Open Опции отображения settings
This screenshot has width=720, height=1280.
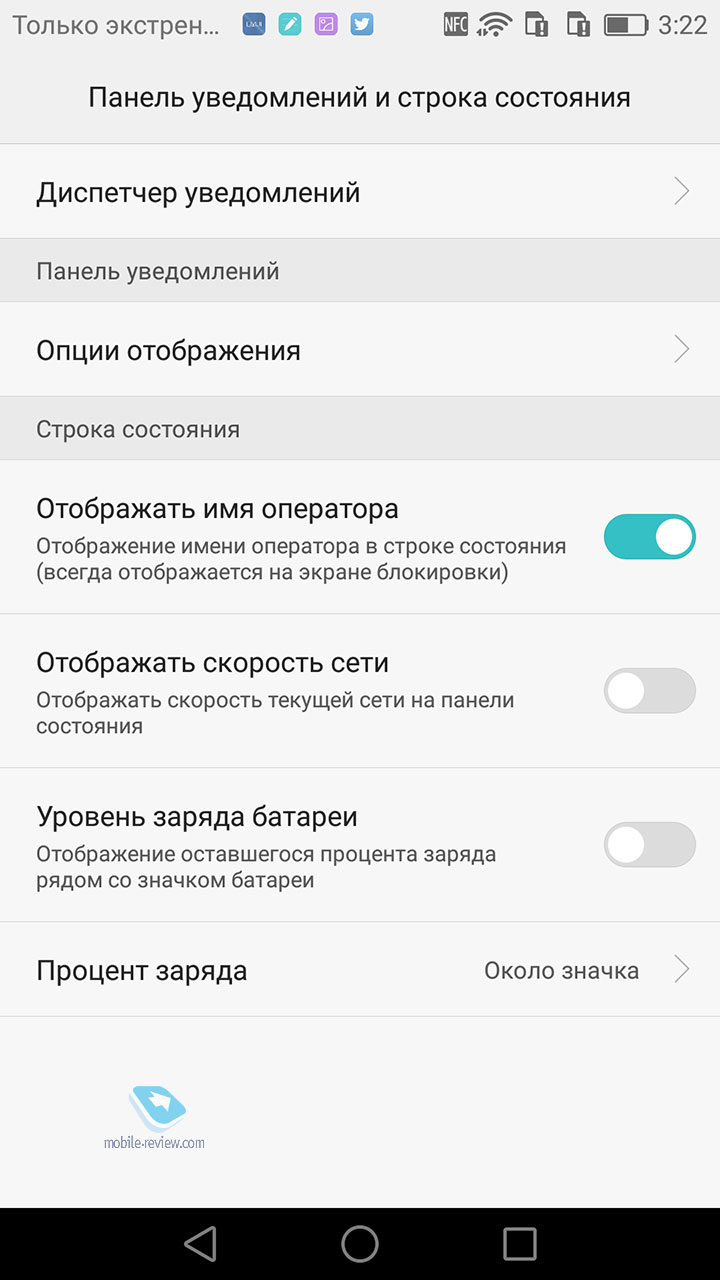pos(360,350)
